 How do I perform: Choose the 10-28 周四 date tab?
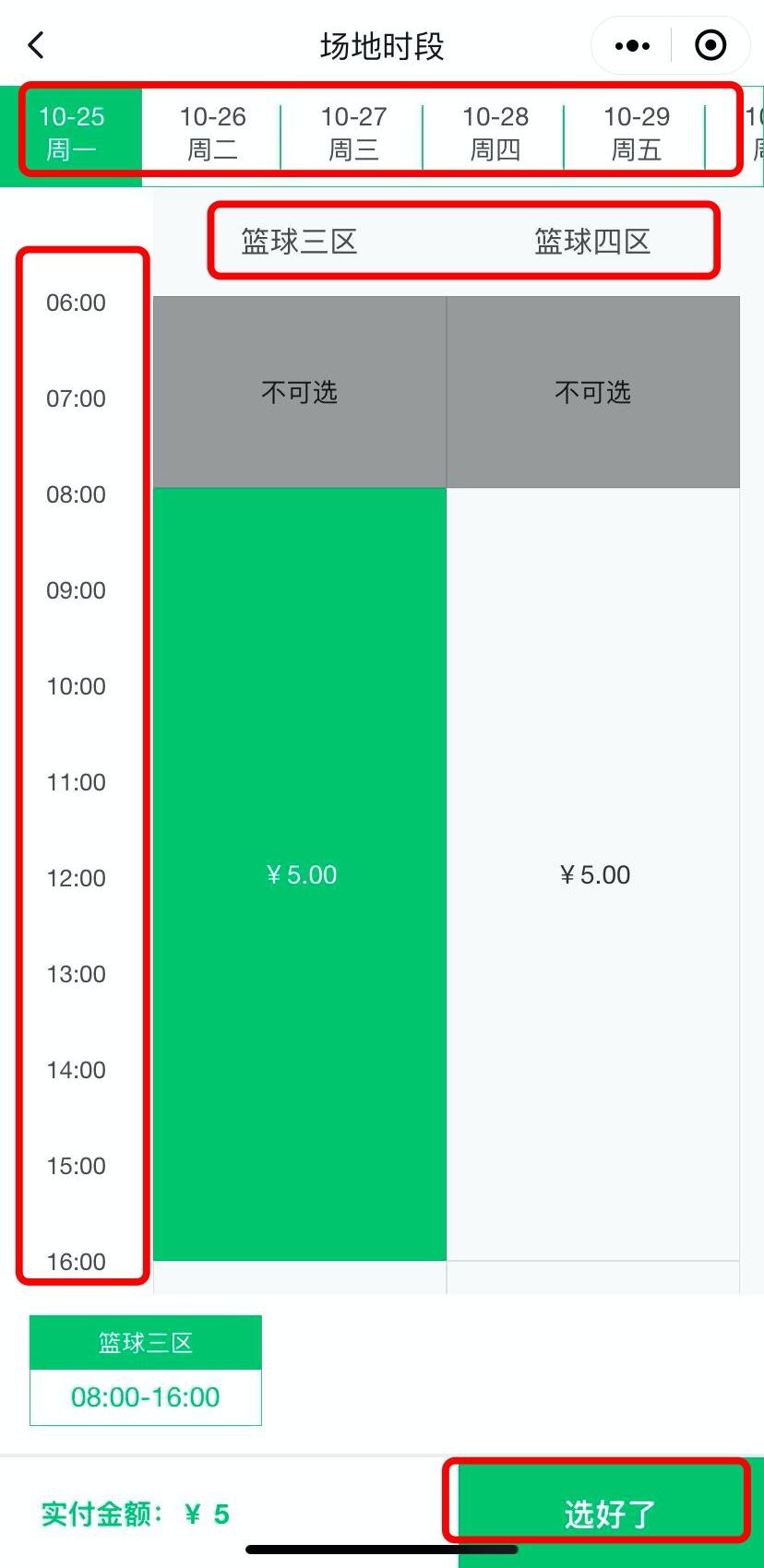[495, 133]
